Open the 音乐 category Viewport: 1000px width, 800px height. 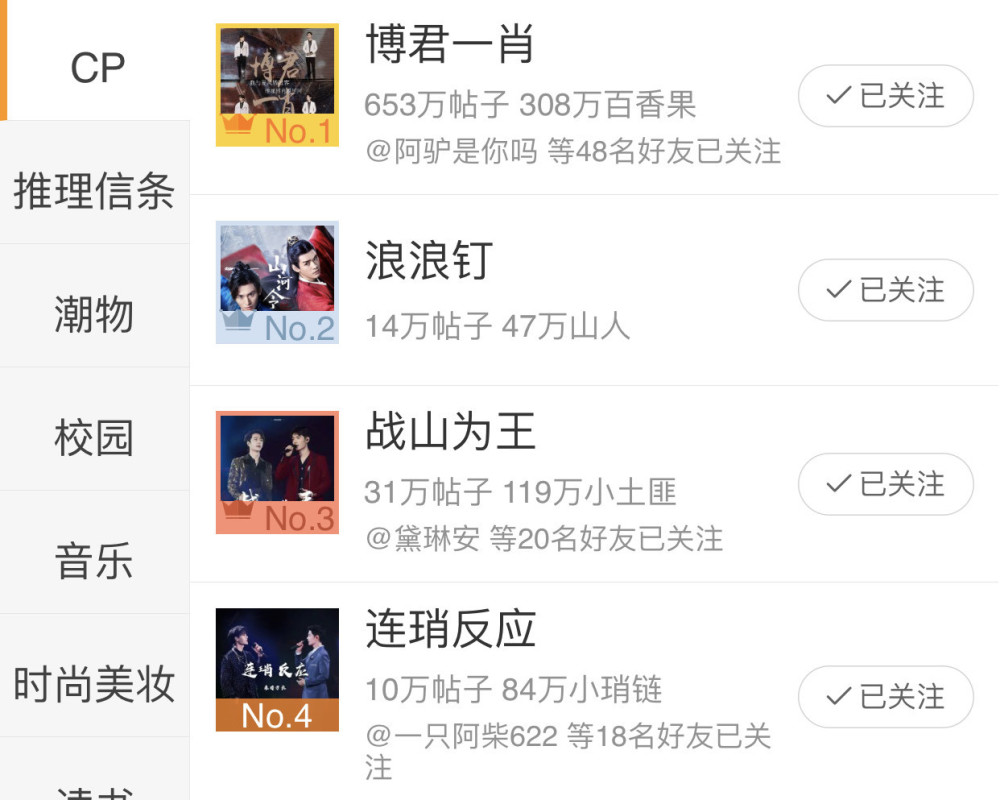[94, 561]
